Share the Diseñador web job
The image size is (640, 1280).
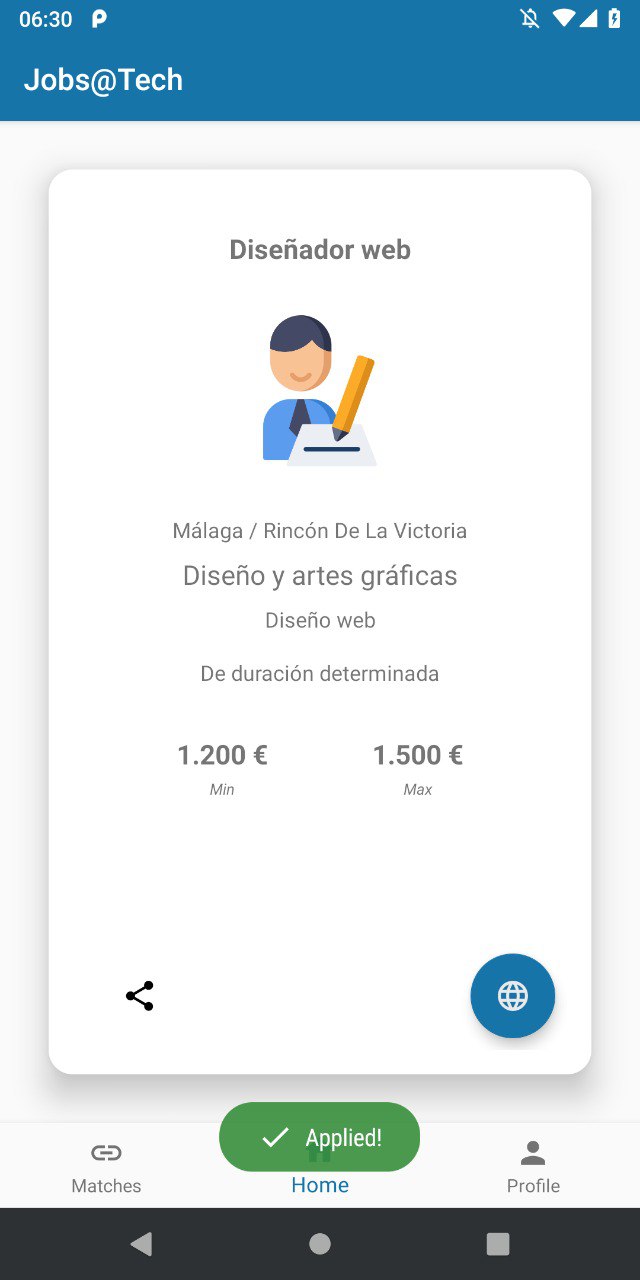140,996
